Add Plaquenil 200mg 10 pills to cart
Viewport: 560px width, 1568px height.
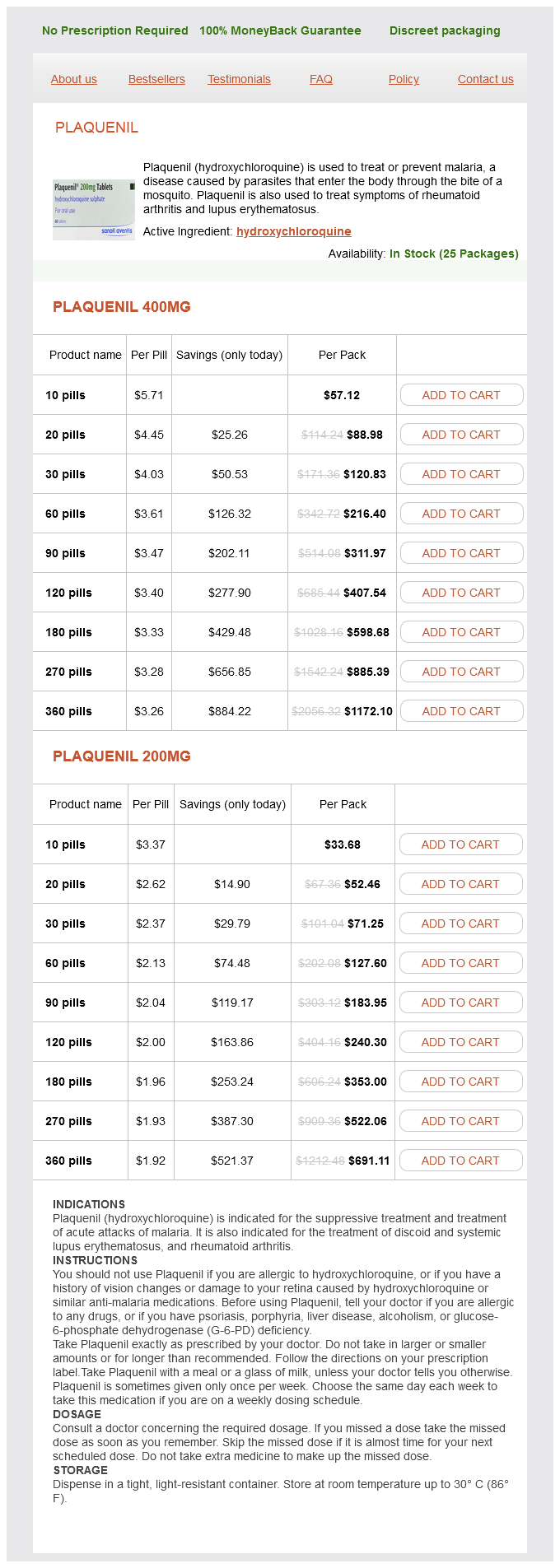pyautogui.click(x=460, y=844)
